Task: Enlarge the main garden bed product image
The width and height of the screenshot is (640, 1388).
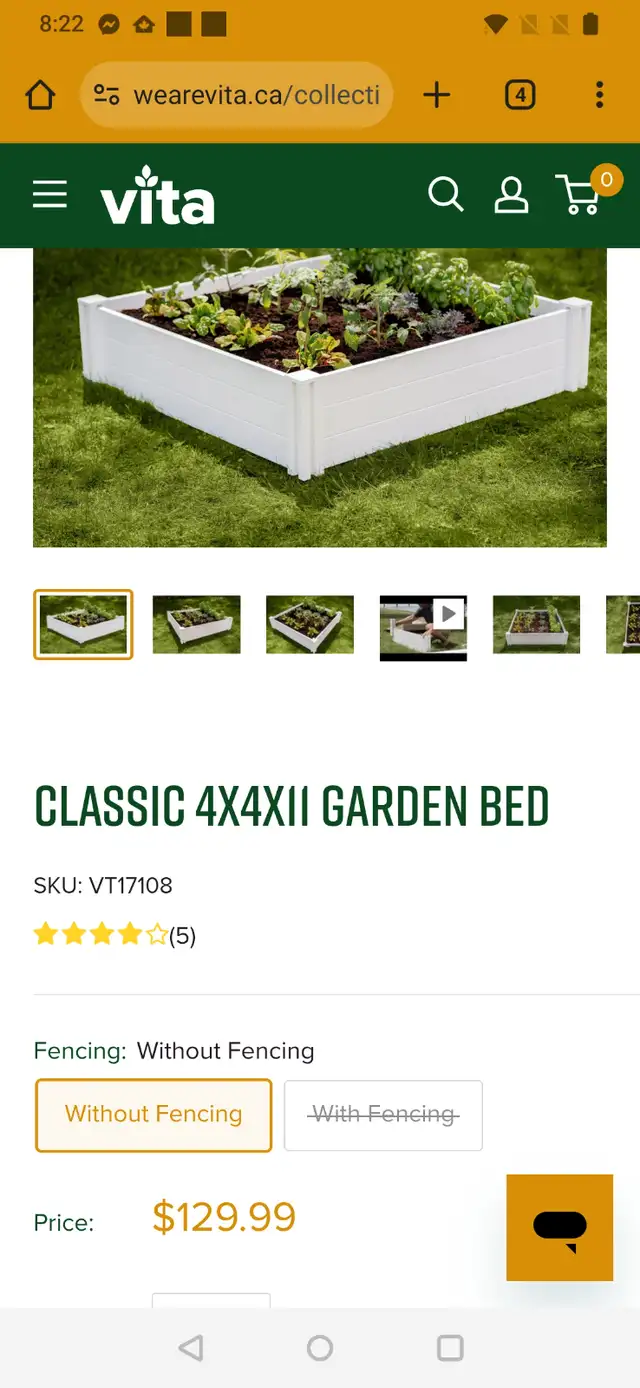Action: 320,397
